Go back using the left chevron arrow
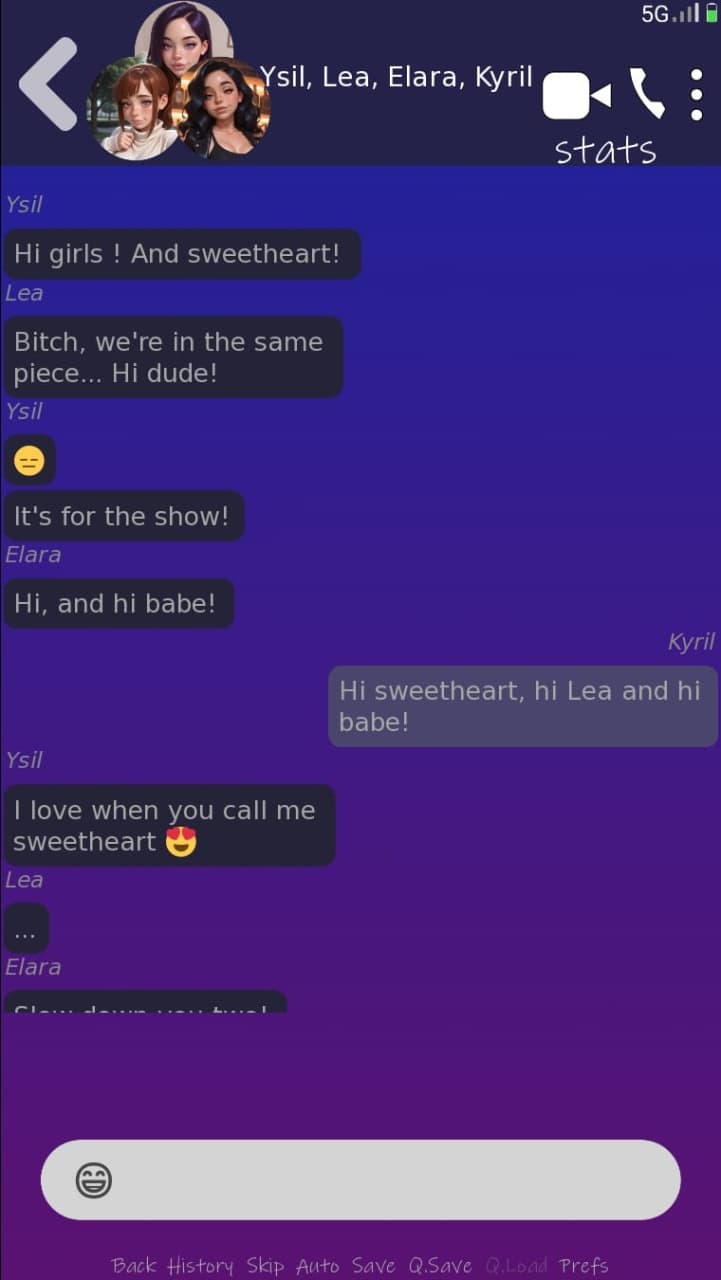The width and height of the screenshot is (721, 1280). pos(48,84)
